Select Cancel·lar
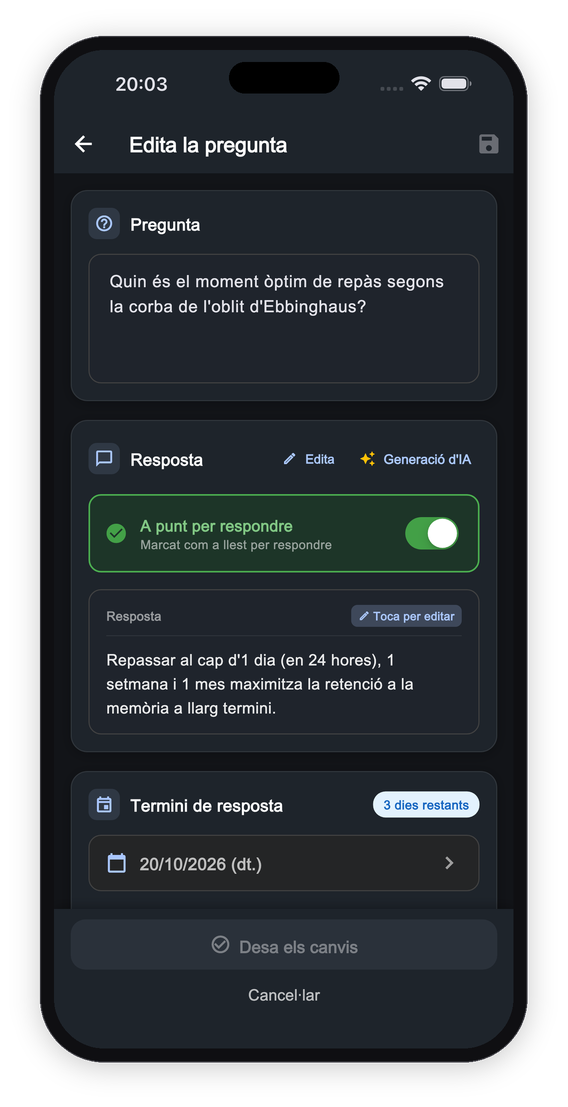 click(x=284, y=995)
